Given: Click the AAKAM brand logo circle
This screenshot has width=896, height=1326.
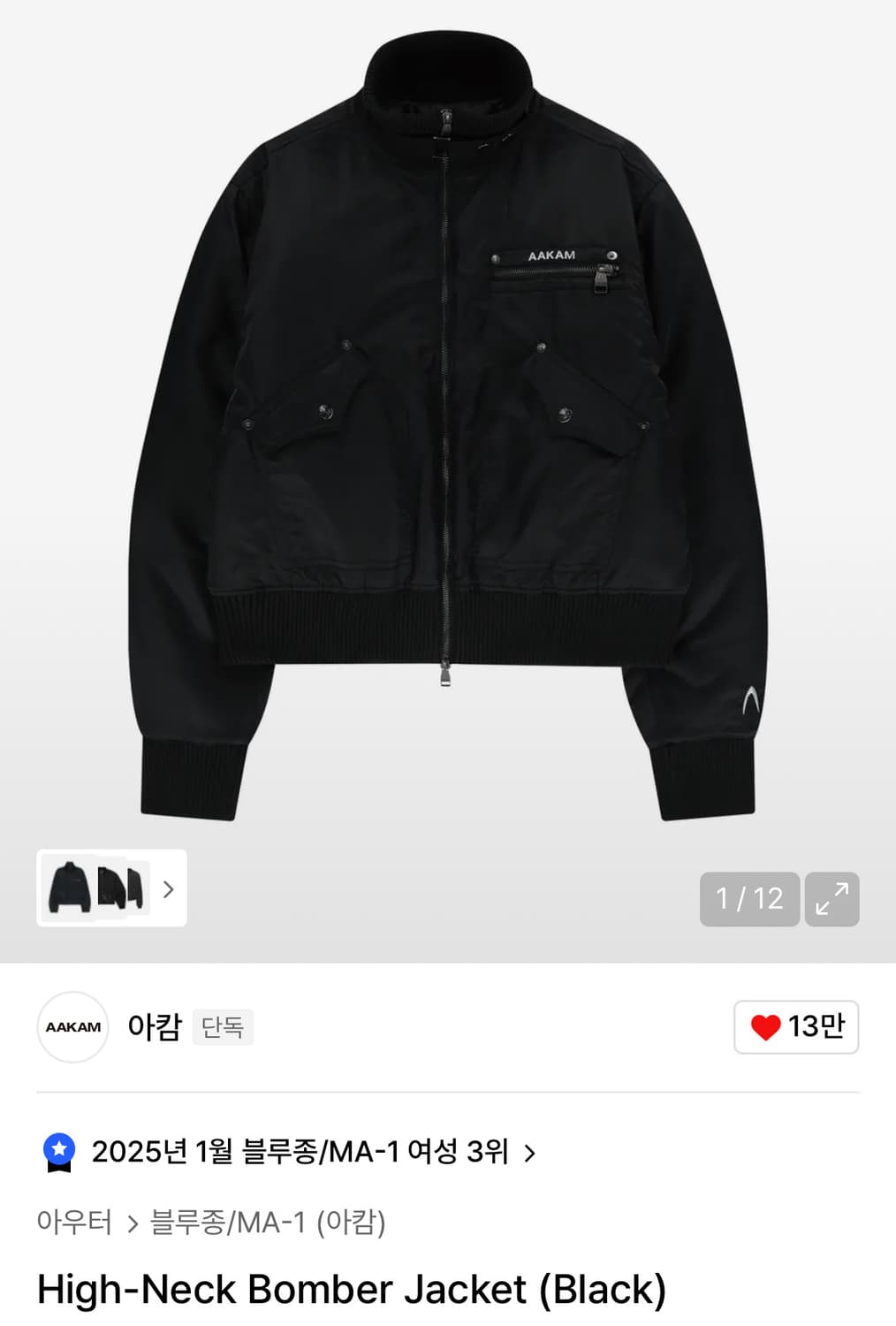Looking at the screenshot, I should click(x=72, y=1027).
